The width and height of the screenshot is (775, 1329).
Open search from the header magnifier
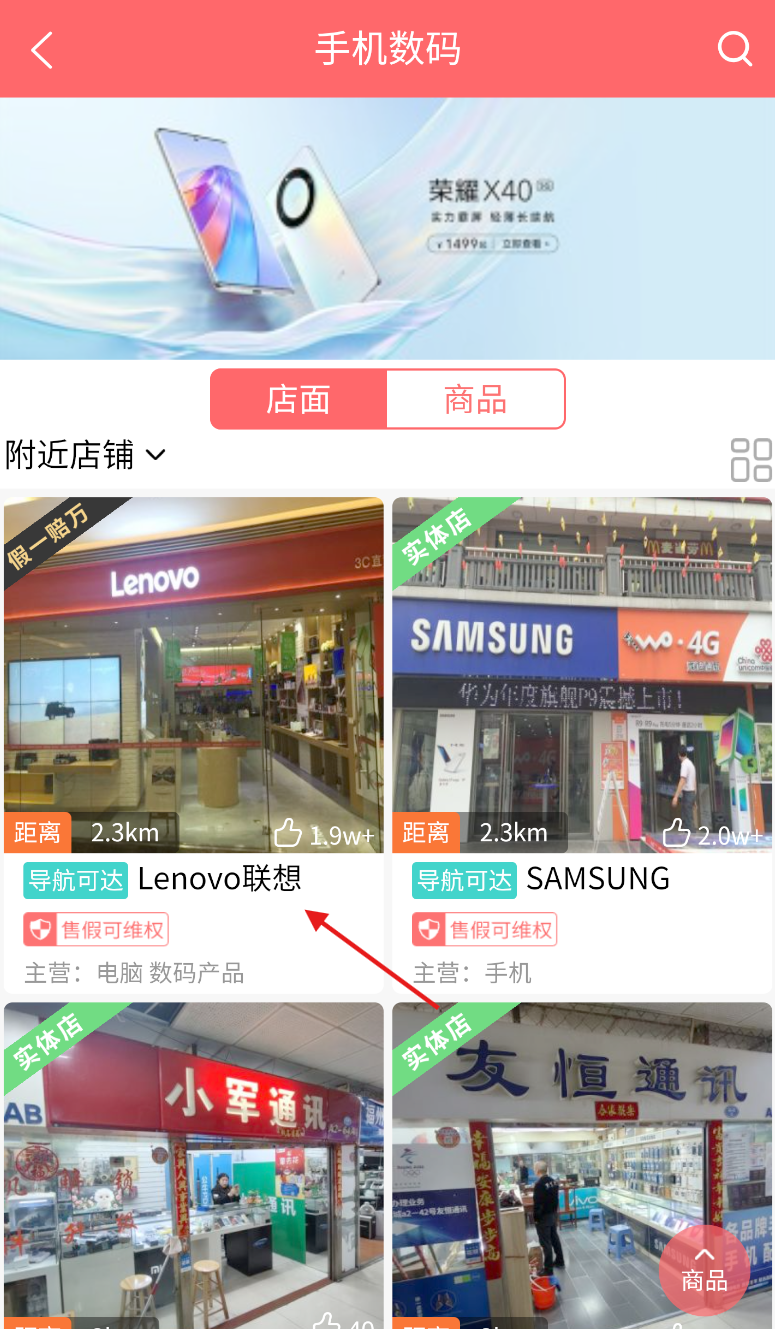pos(734,49)
